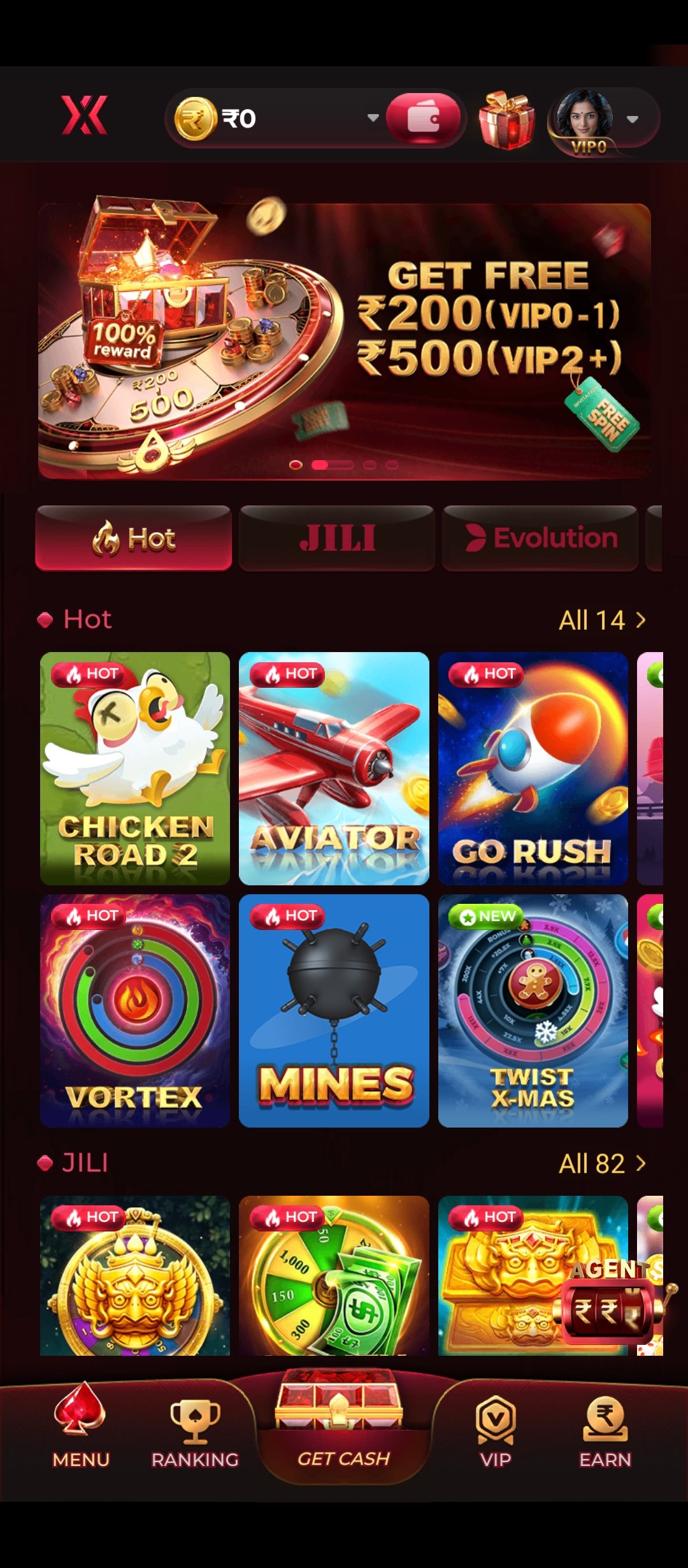Launch the Vortex game
The height and width of the screenshot is (1568, 688).
pos(135,1010)
